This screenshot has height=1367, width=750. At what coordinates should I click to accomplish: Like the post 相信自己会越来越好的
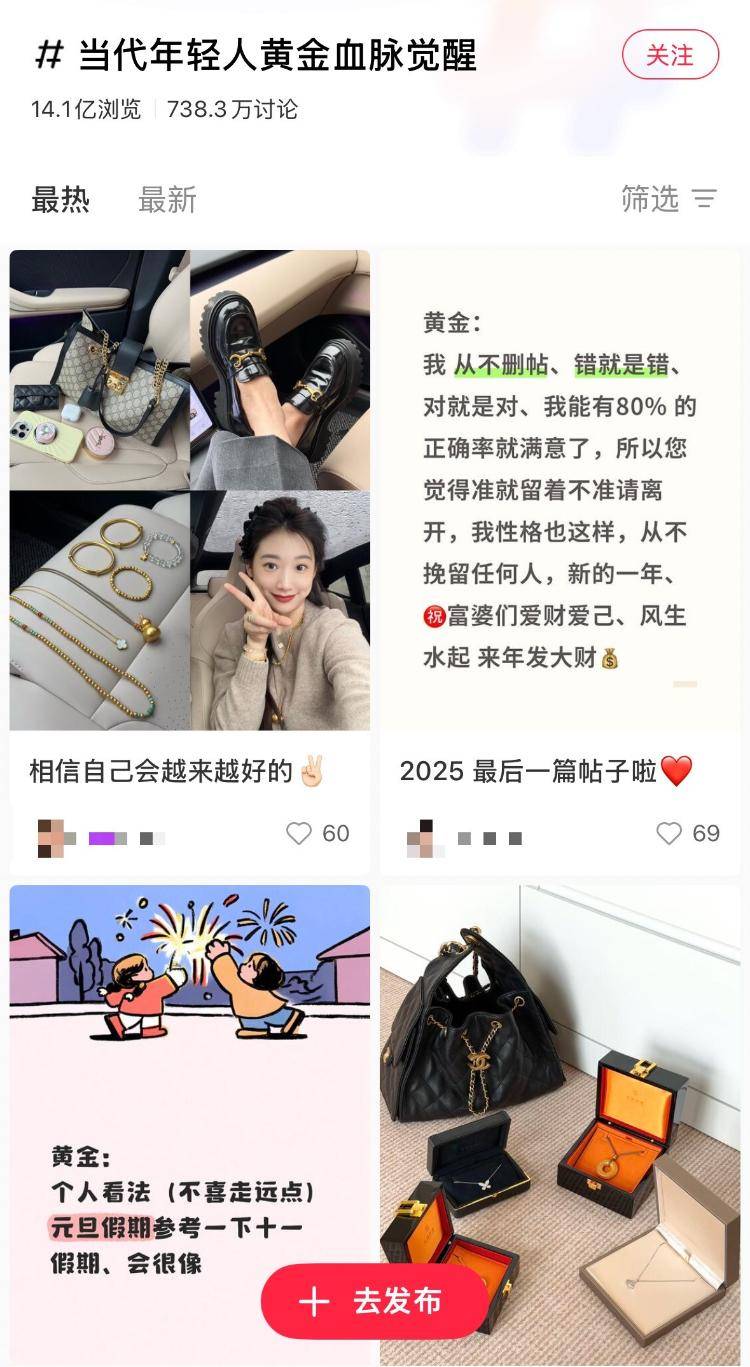pos(299,834)
